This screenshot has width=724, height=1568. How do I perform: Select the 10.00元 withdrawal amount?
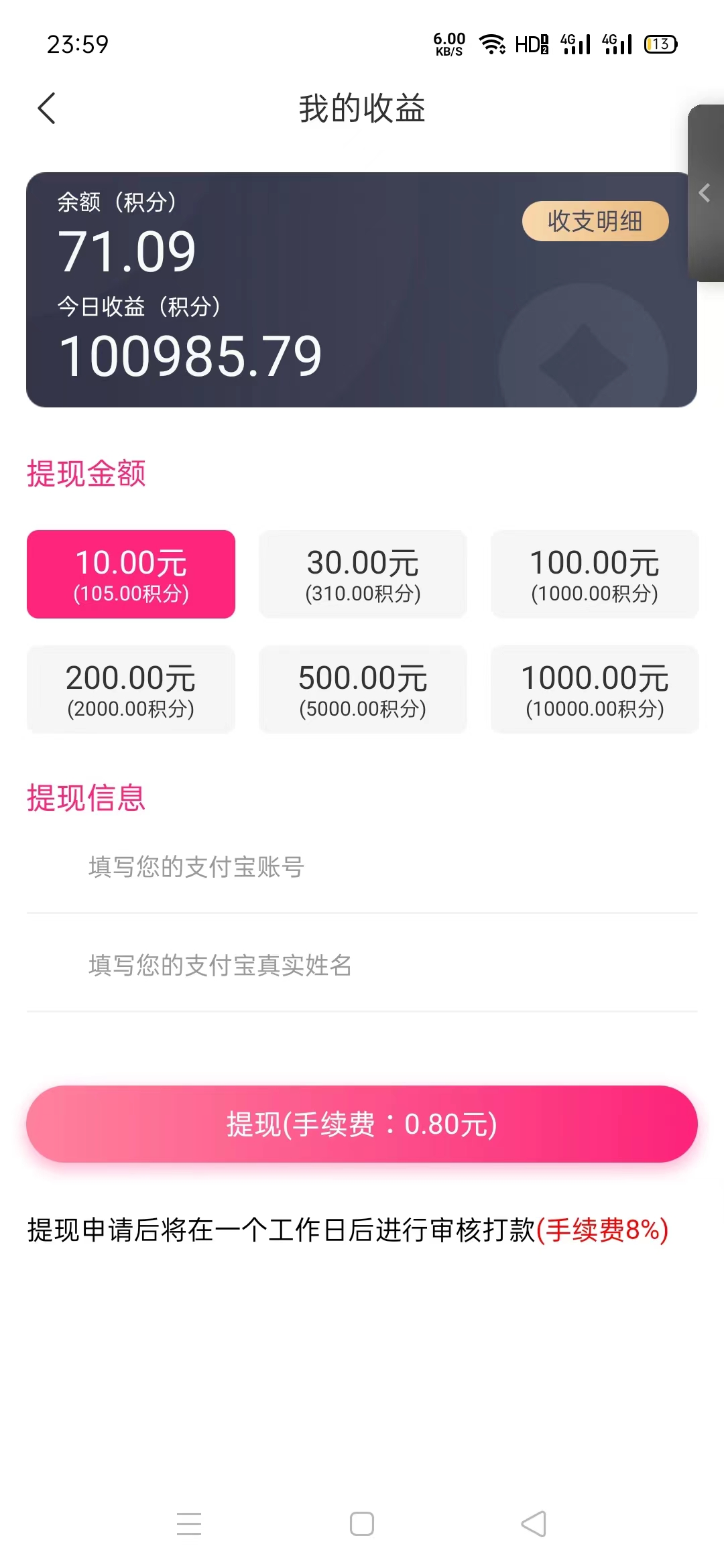coord(131,574)
